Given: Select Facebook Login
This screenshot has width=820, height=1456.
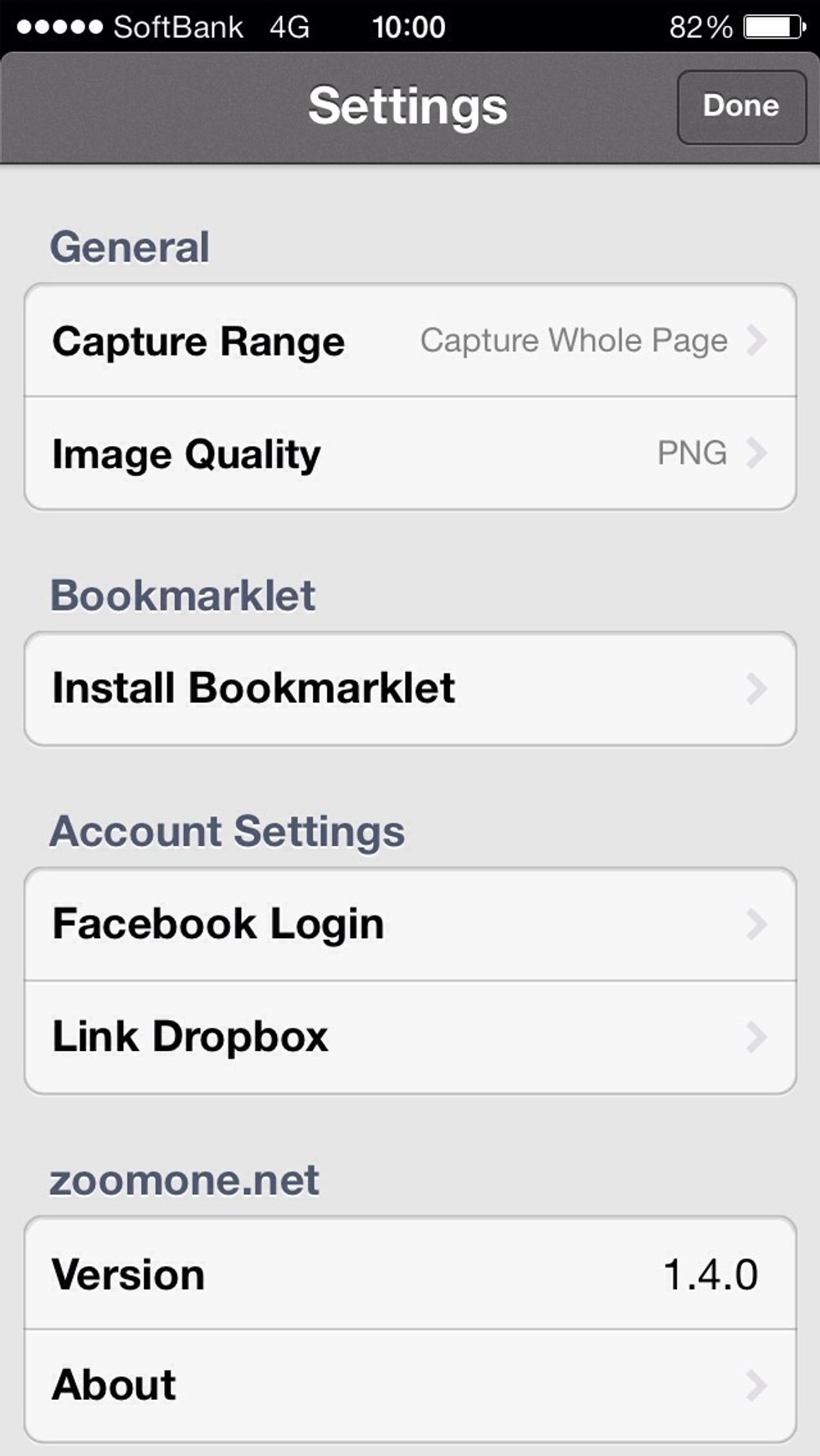Looking at the screenshot, I should pos(410,925).
